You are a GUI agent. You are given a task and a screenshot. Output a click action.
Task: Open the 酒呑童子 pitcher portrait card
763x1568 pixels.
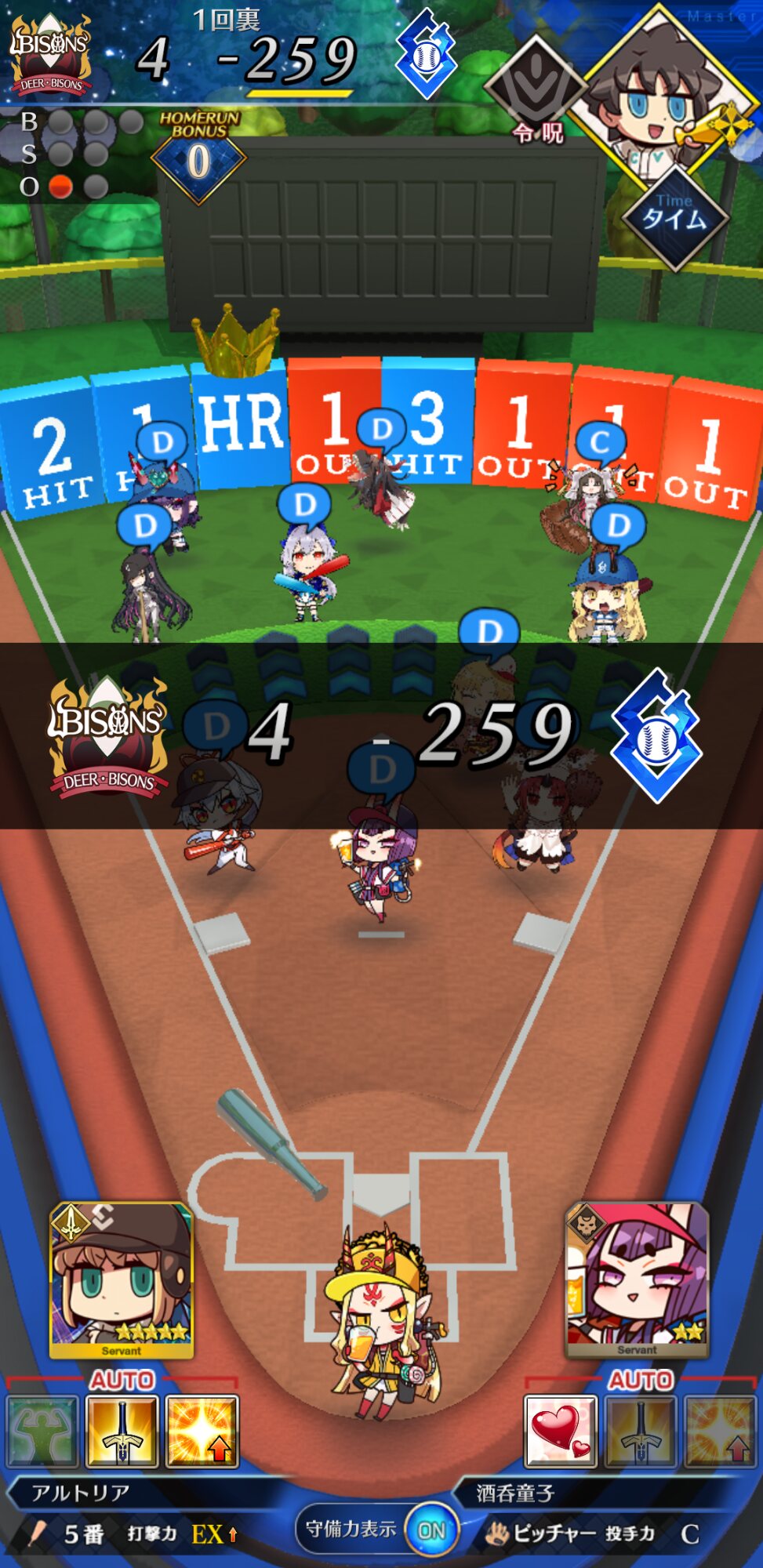pos(638,1281)
